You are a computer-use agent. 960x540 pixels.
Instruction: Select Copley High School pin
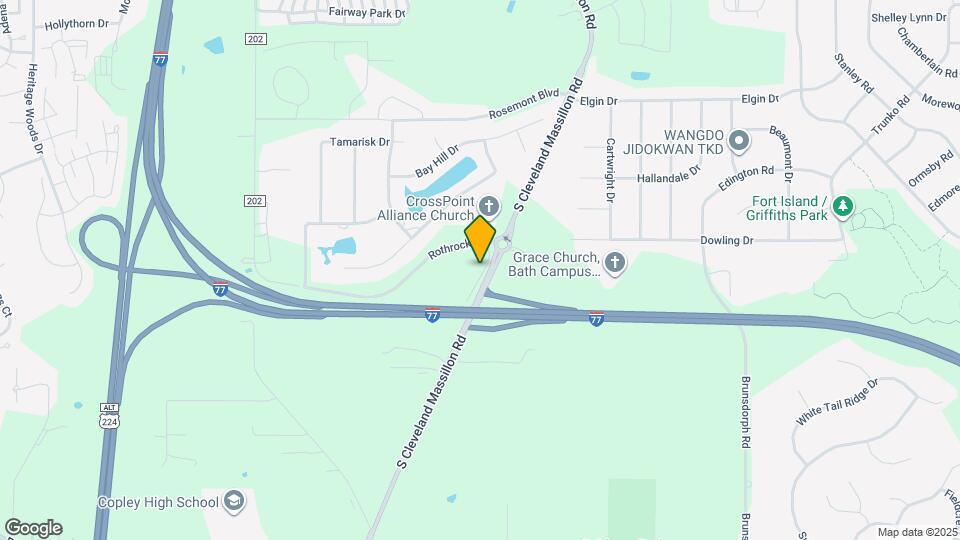(234, 501)
